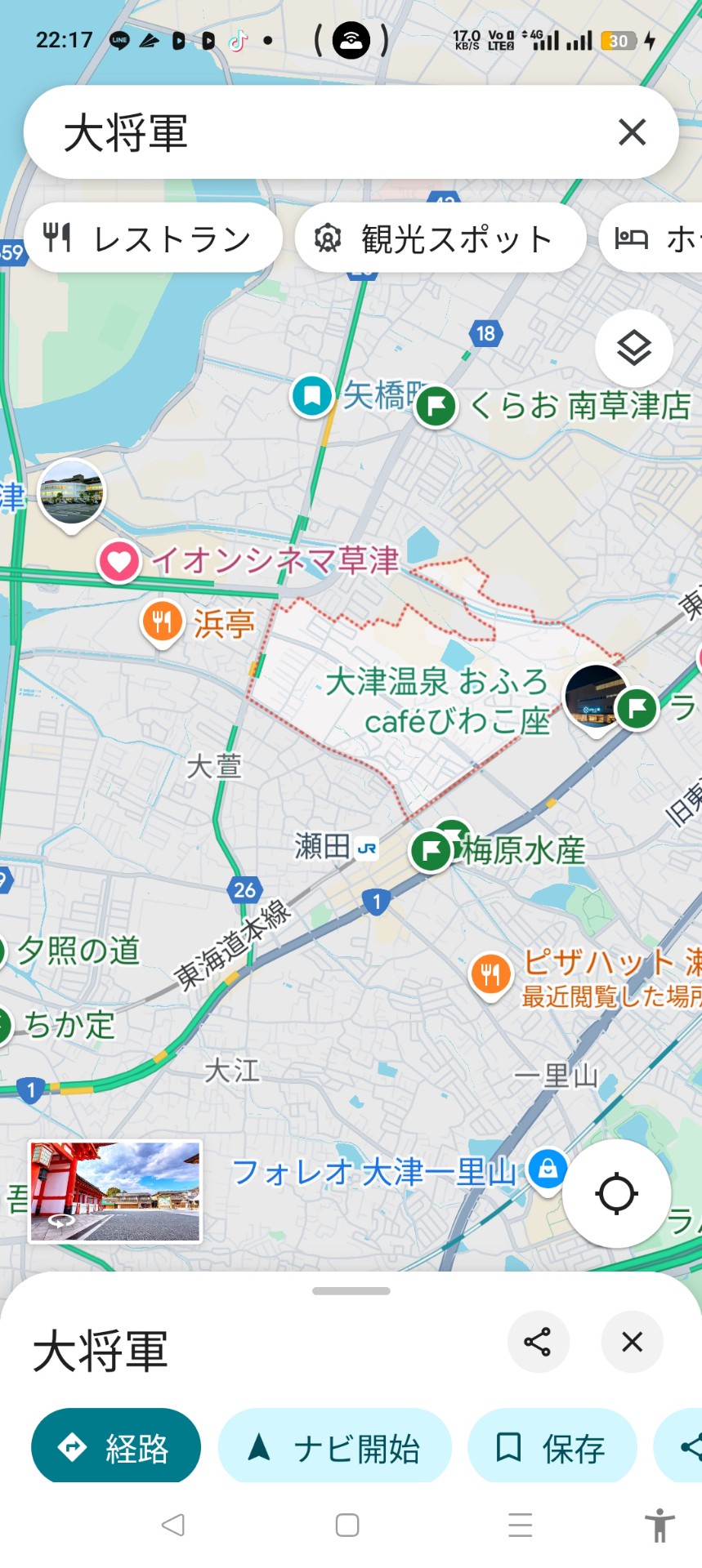Screen dimensions: 702x1568
Task: Go back with the system back button
Action: (x=173, y=1525)
